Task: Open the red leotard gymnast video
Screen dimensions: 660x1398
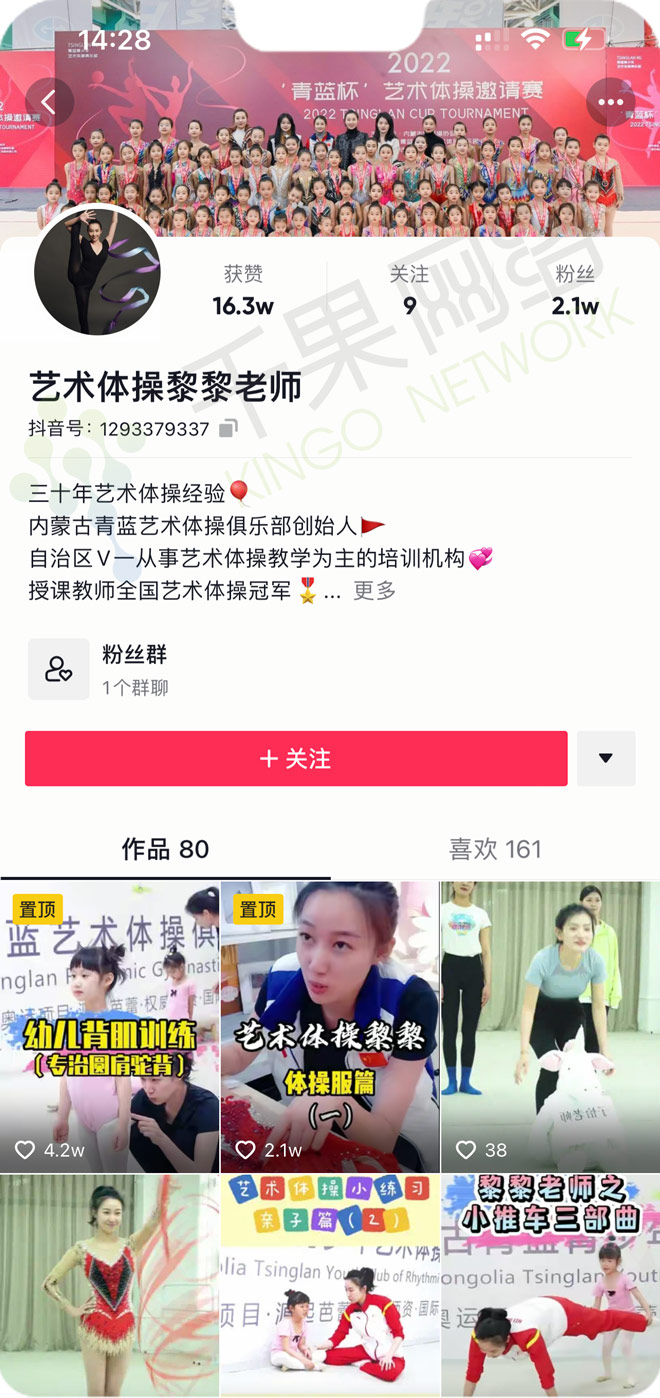Action: point(109,1285)
